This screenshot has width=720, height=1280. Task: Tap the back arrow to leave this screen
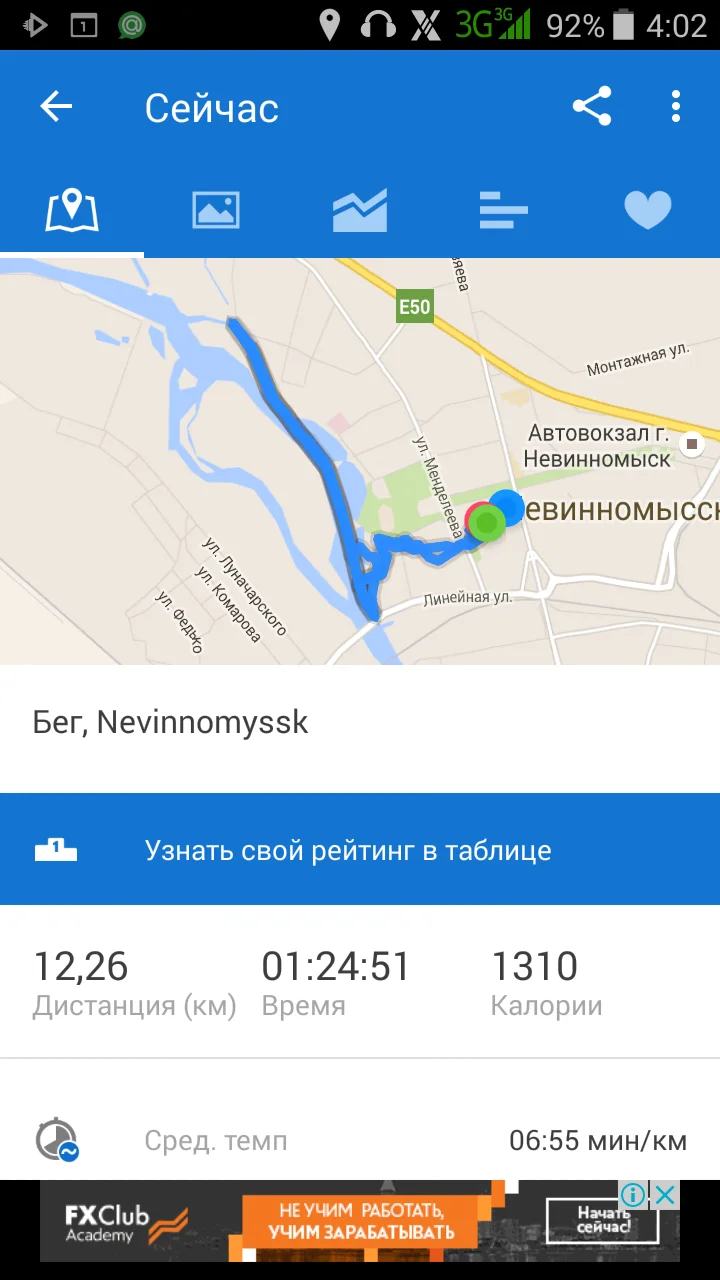56,107
